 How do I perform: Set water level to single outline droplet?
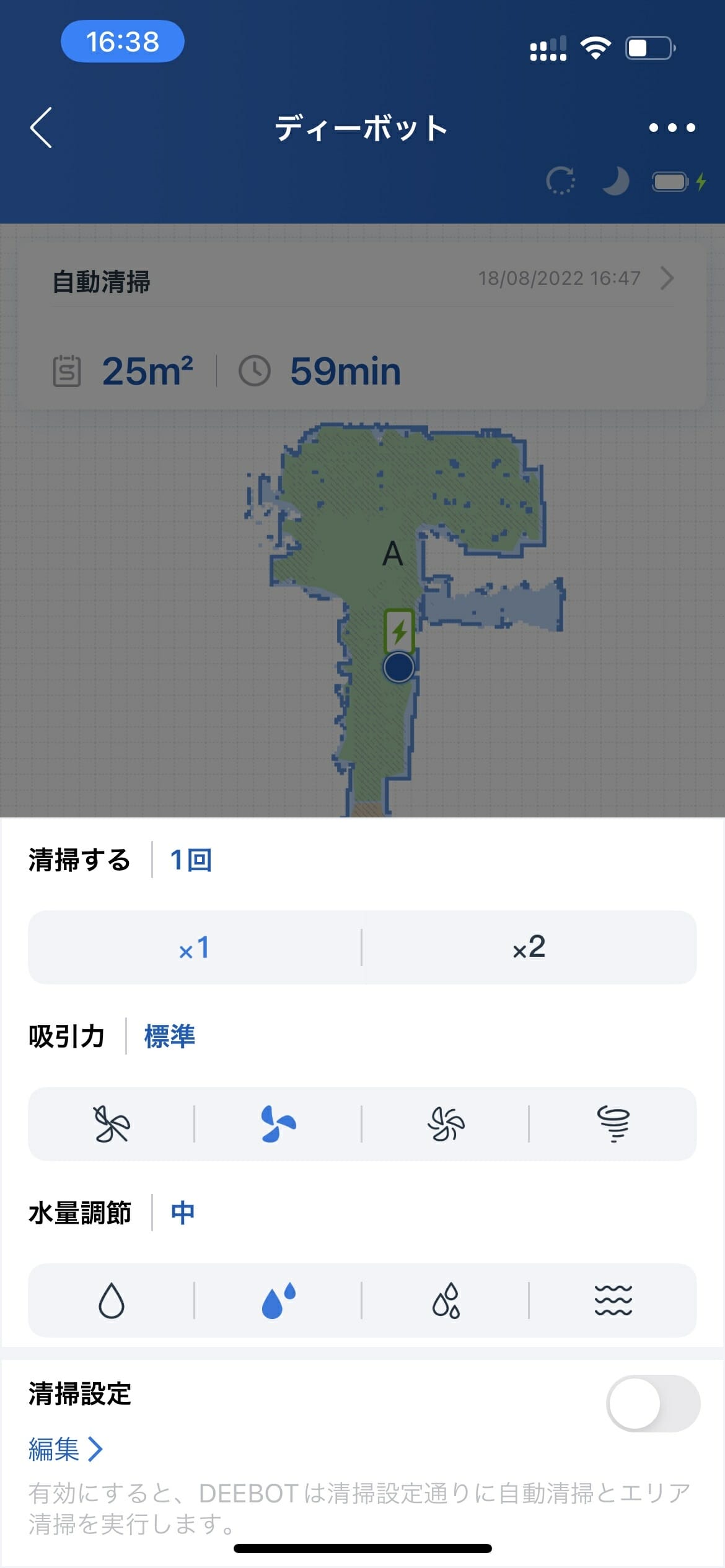[x=112, y=1300]
